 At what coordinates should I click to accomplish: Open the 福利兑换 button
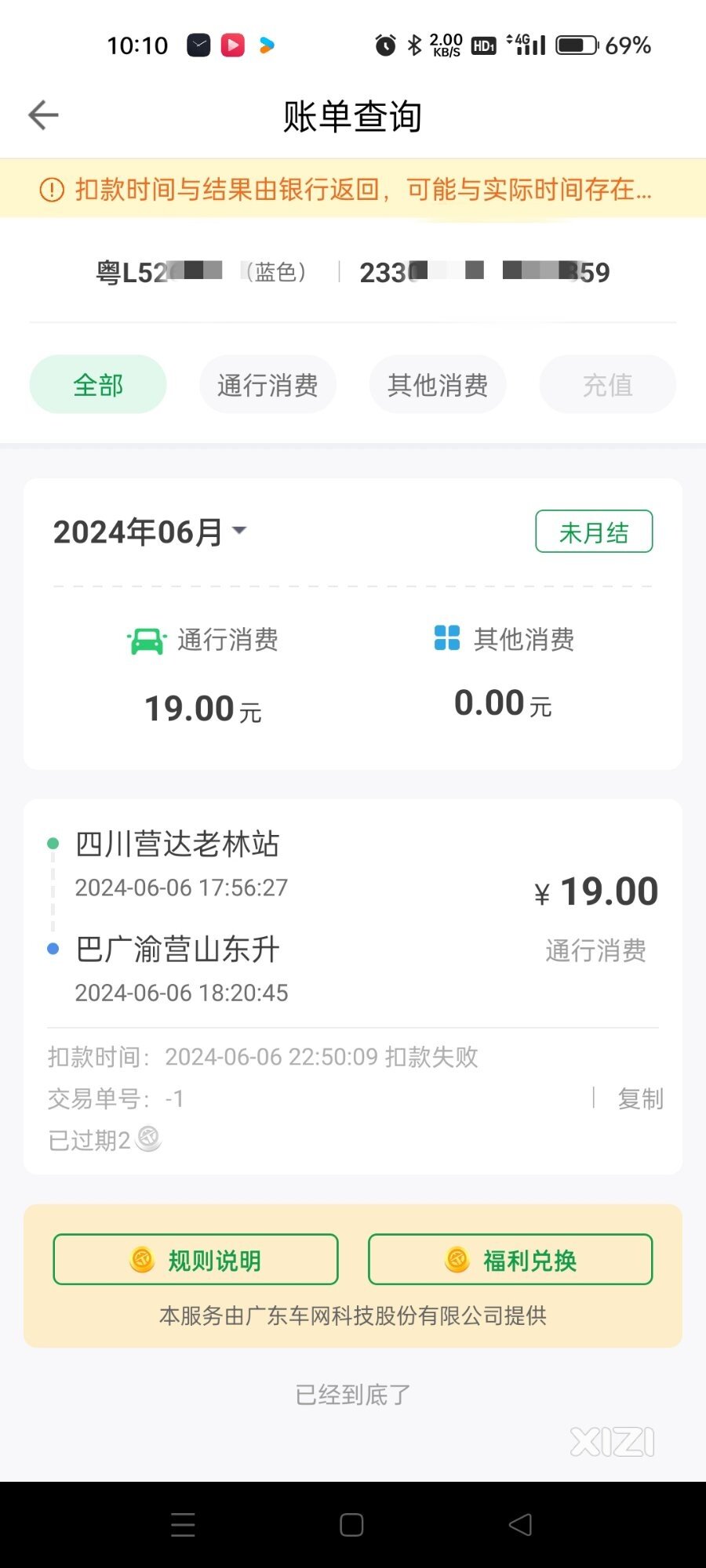[x=511, y=1260]
